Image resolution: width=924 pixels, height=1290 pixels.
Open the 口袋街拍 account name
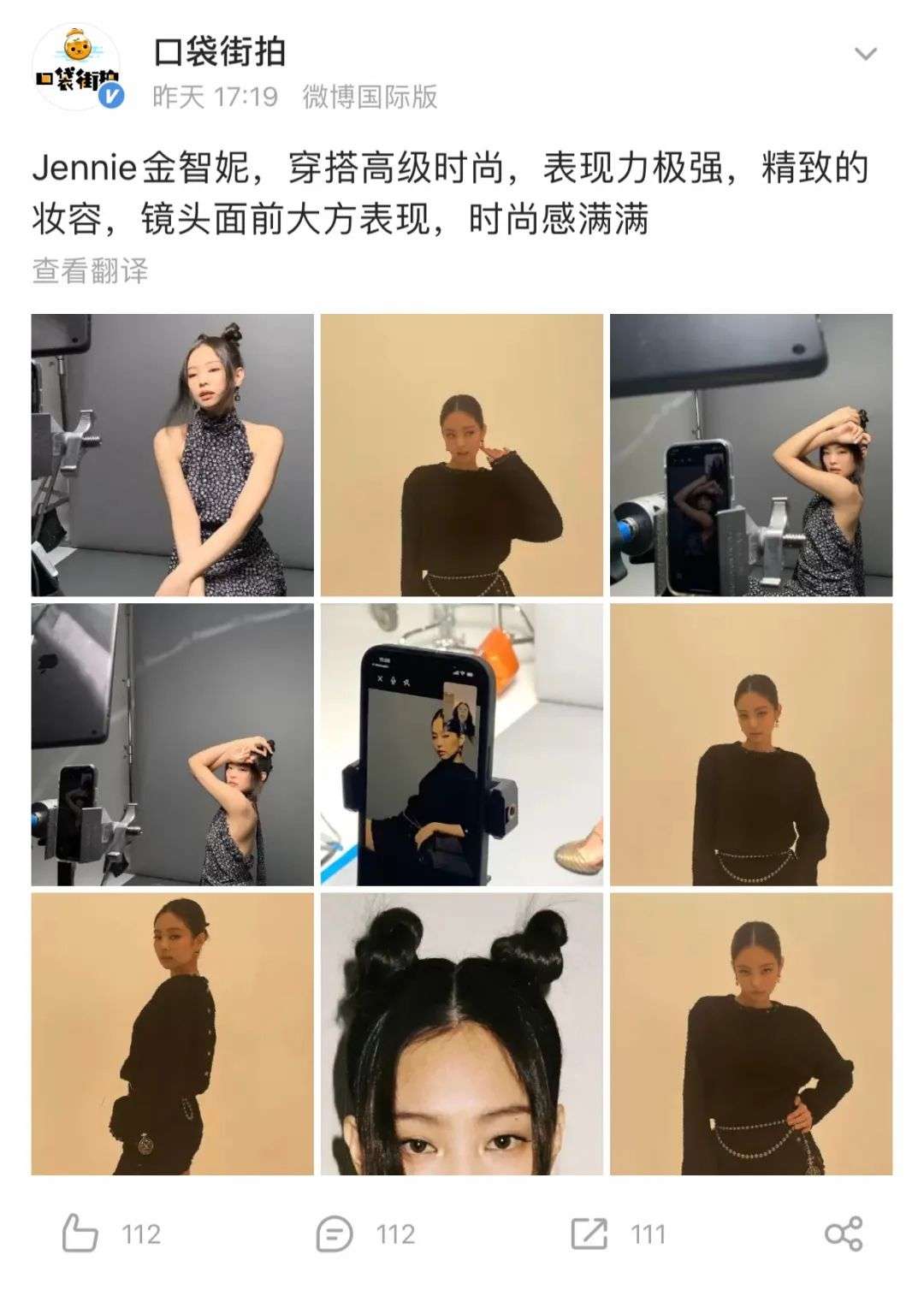click(219, 52)
